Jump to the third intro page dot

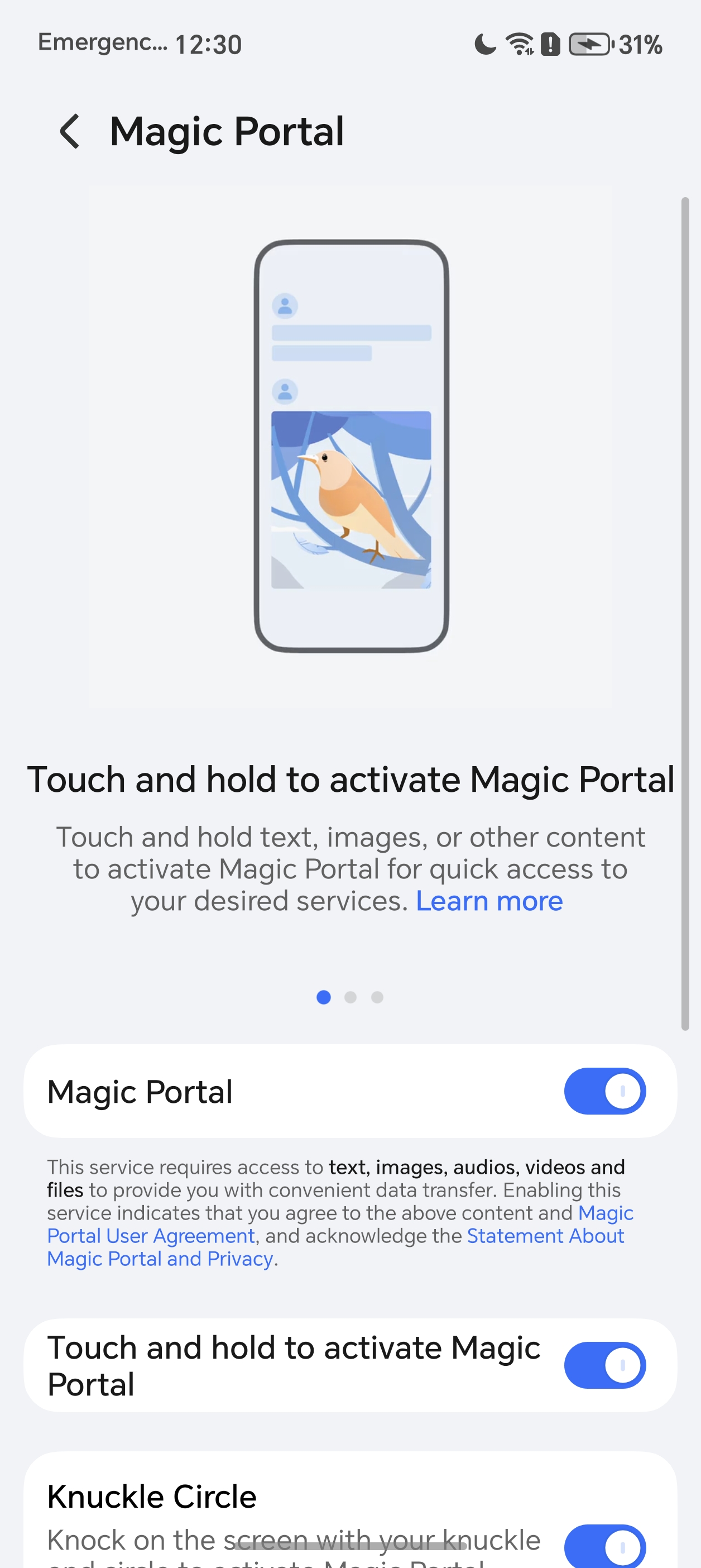pyautogui.click(x=377, y=997)
